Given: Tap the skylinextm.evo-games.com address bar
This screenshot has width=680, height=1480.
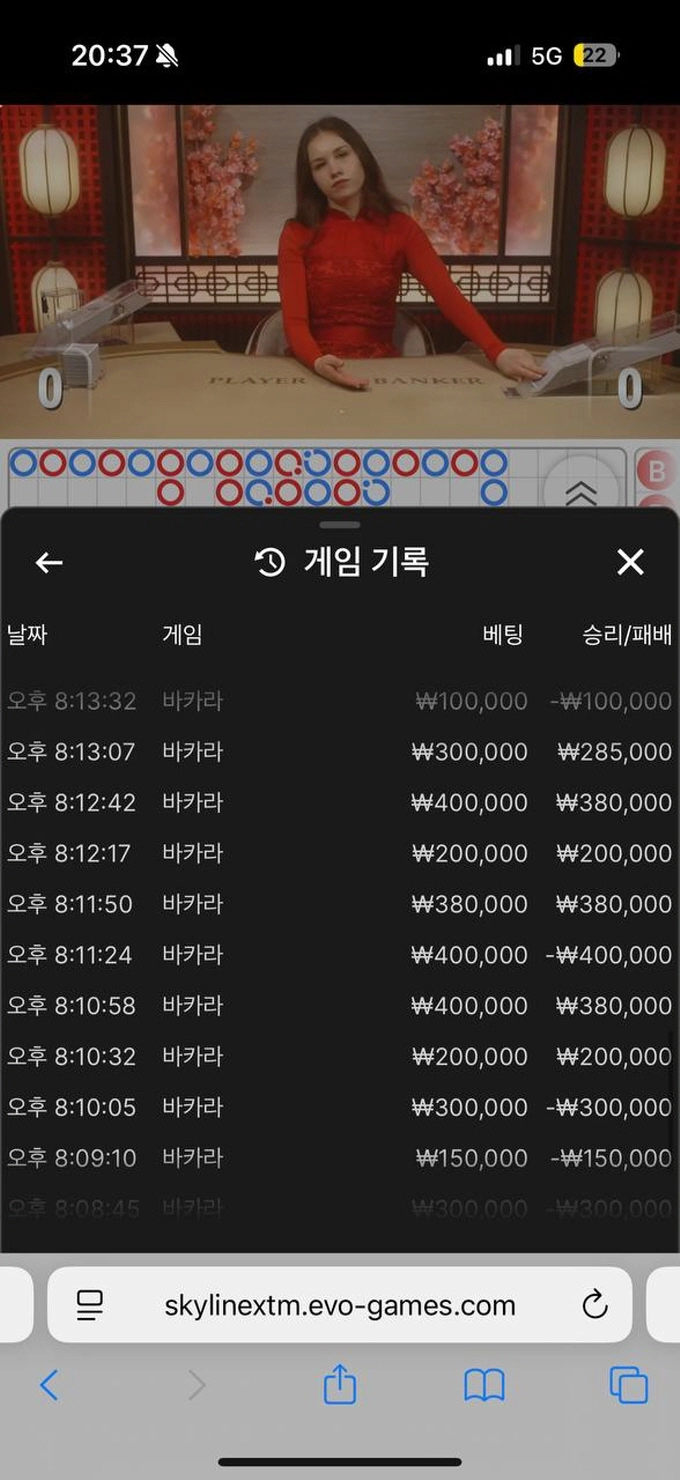Looking at the screenshot, I should click(340, 1305).
